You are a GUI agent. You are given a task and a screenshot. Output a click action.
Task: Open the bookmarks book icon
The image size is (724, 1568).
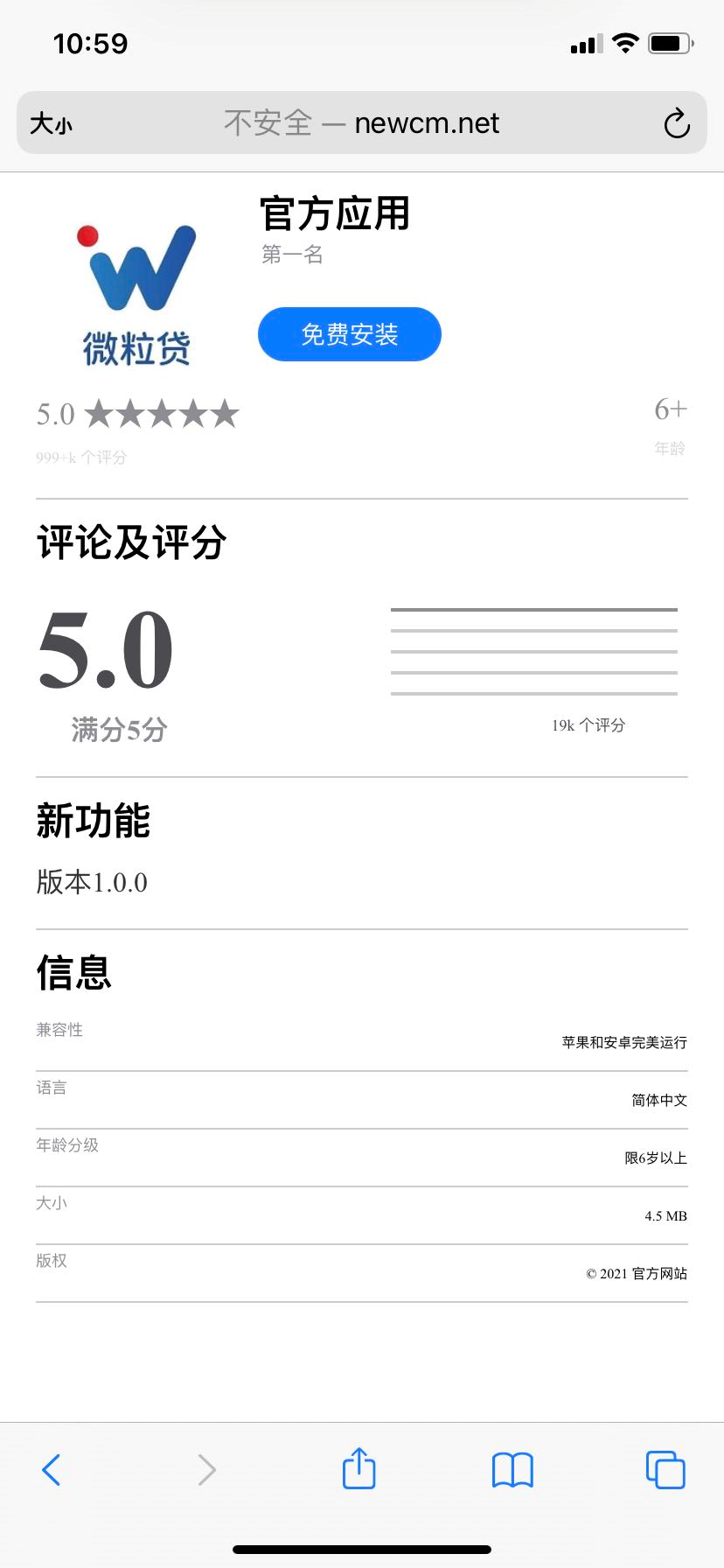coord(512,1469)
